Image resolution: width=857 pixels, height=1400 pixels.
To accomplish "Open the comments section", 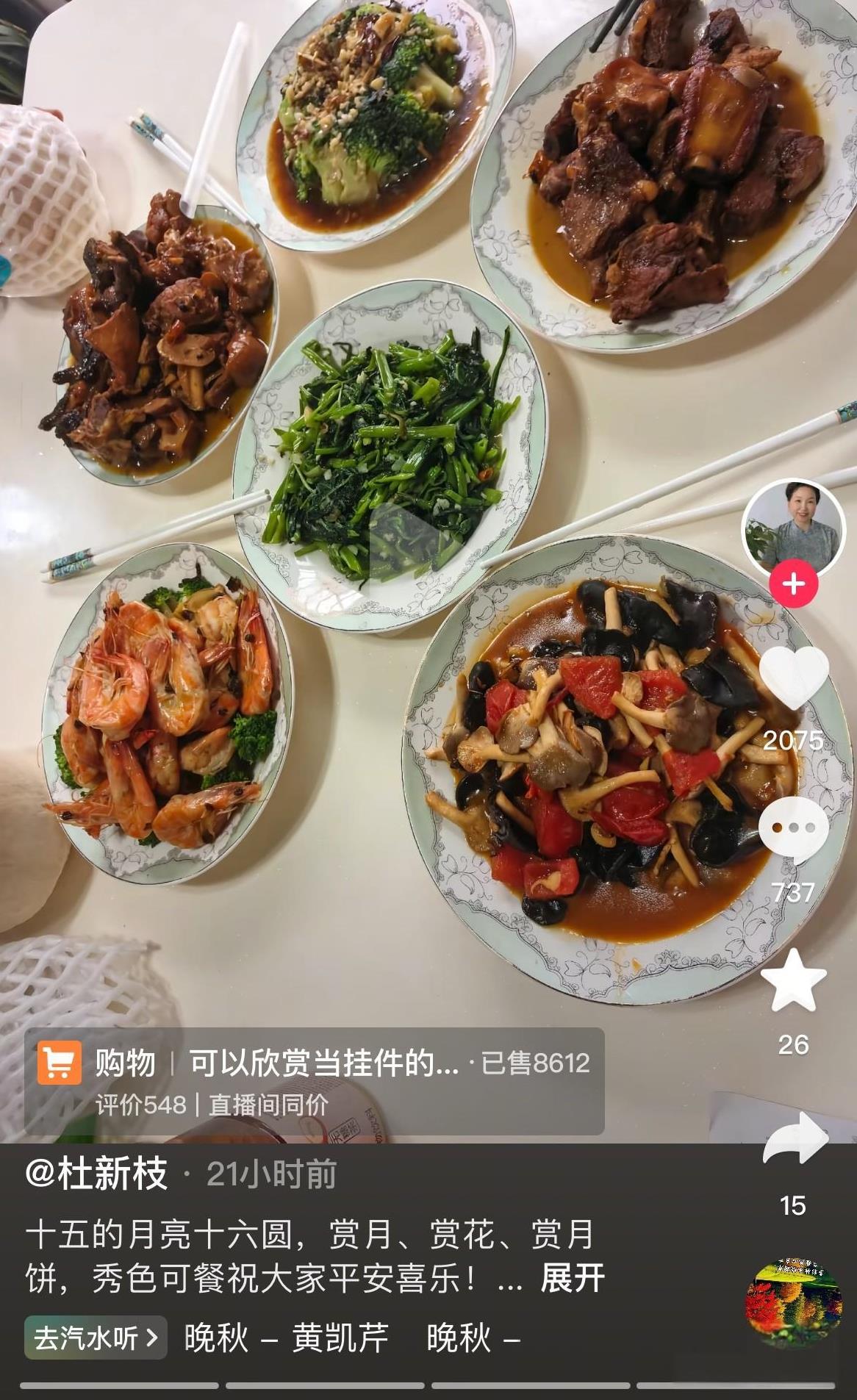I will (x=793, y=829).
